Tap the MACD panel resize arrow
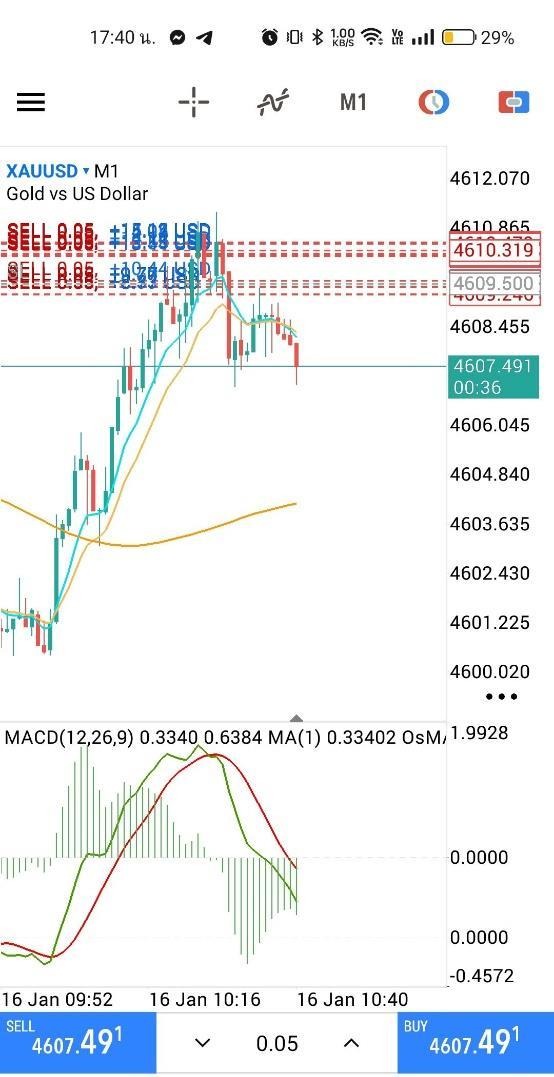This screenshot has width=554, height=1077. [x=296, y=718]
